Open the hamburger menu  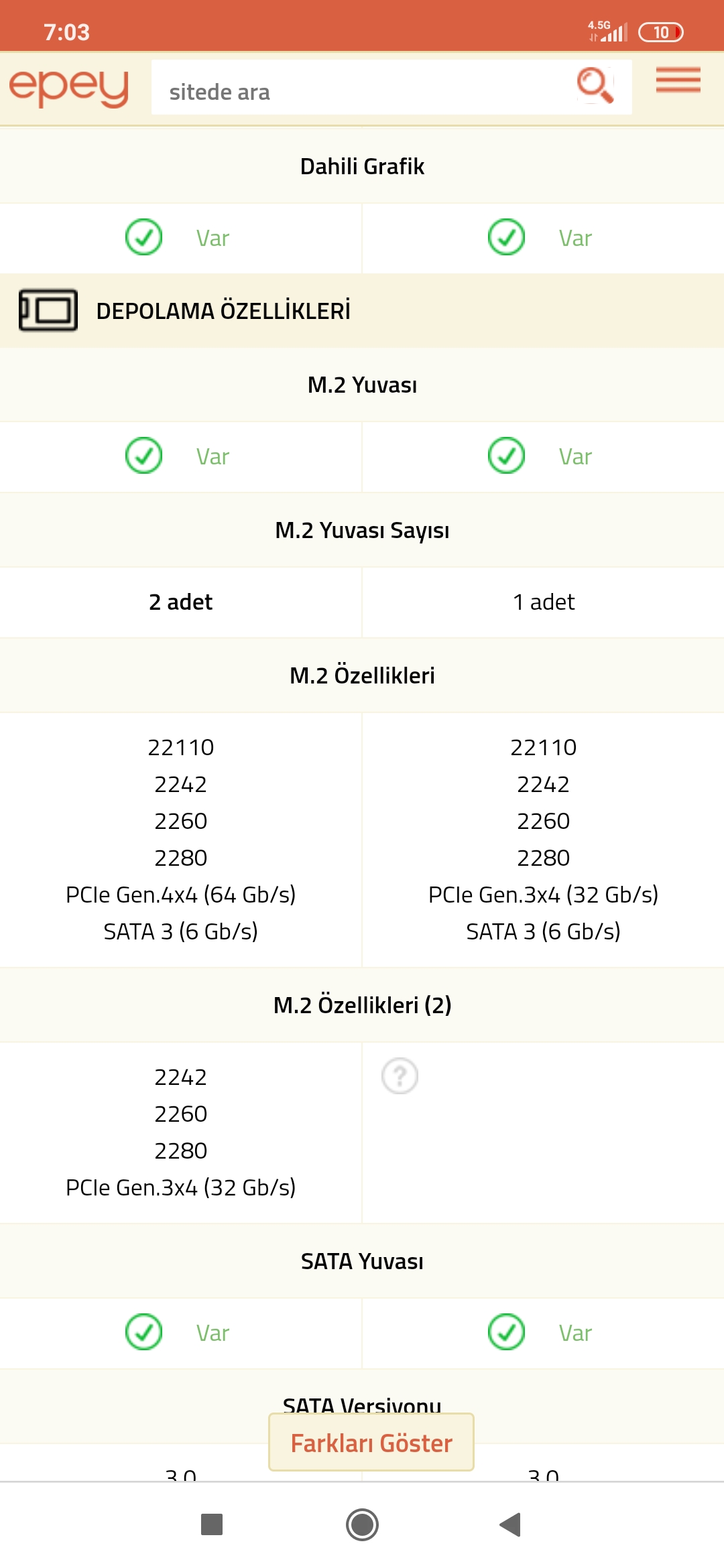678,80
